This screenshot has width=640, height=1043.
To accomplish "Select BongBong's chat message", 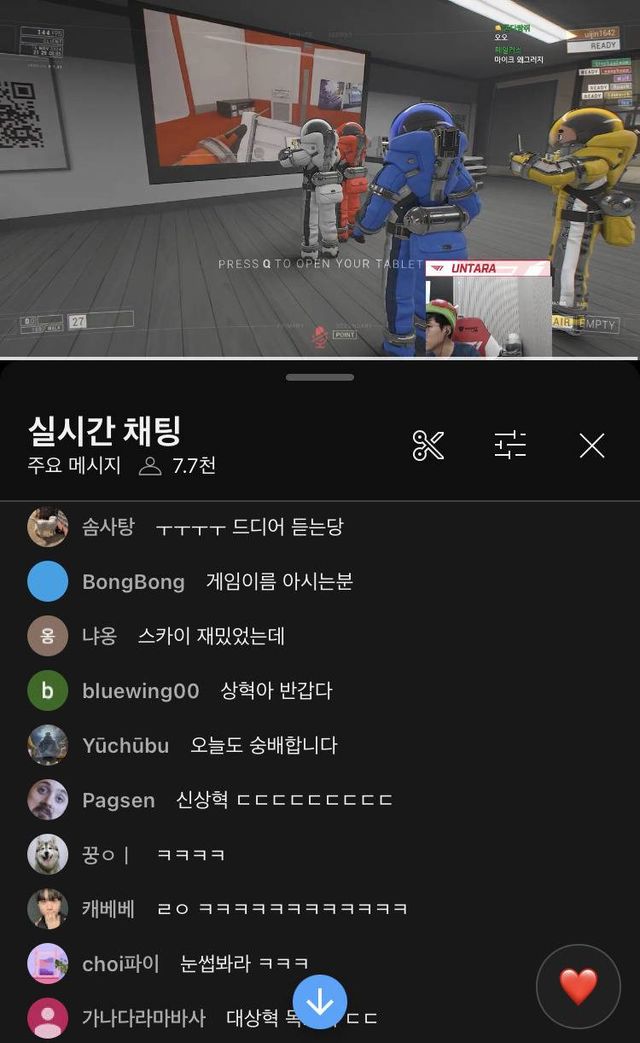I will (278, 581).
